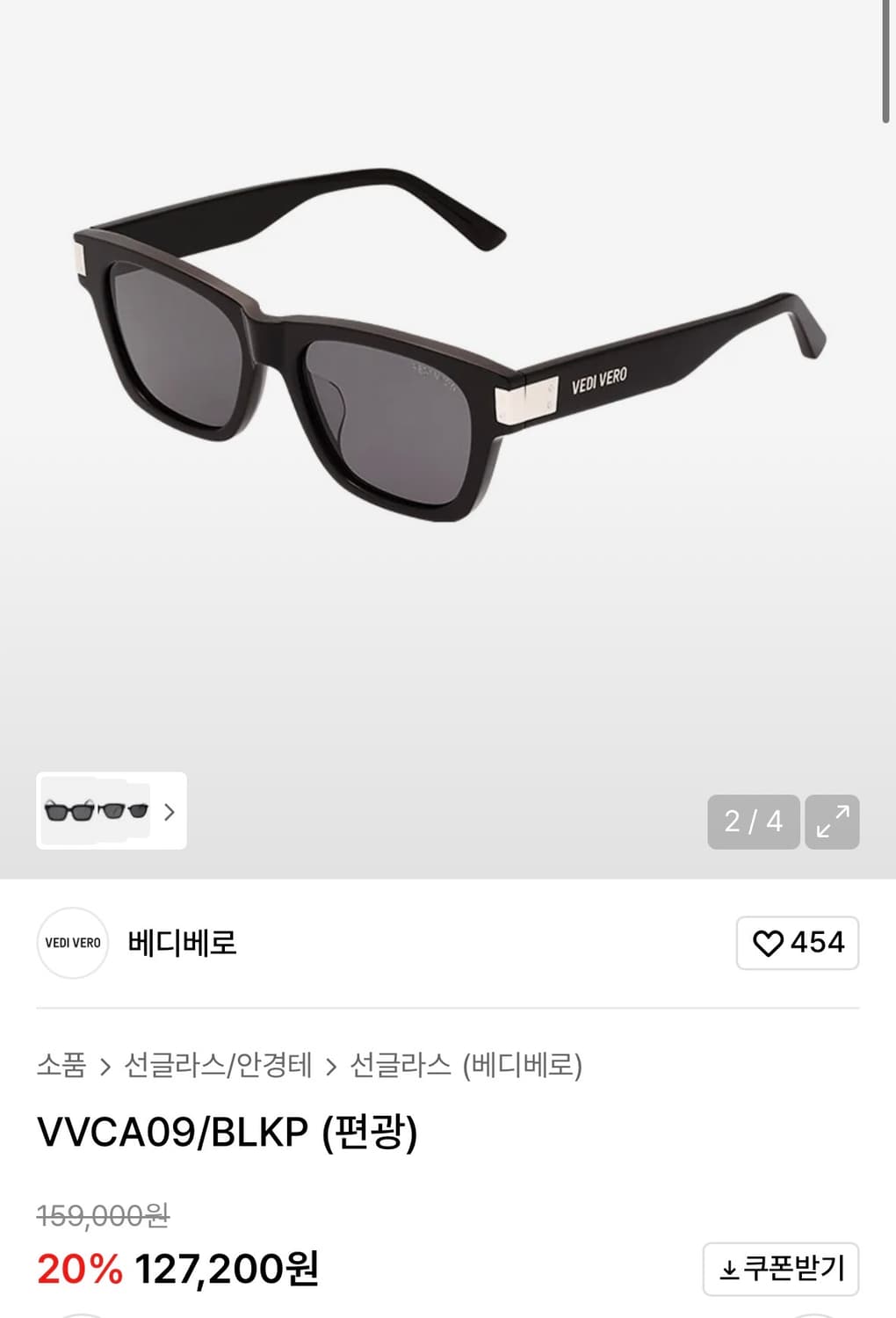Click the discounted price 127,200원
Viewport: 896px width, 1318px height.
228,1268
